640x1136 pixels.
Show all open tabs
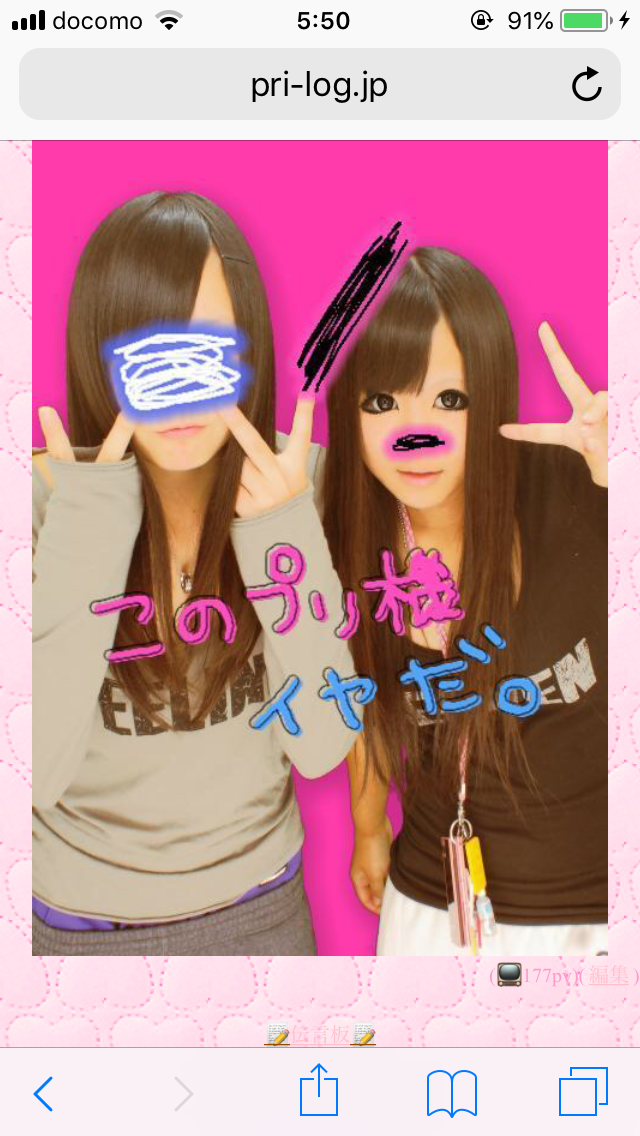pos(583,1092)
